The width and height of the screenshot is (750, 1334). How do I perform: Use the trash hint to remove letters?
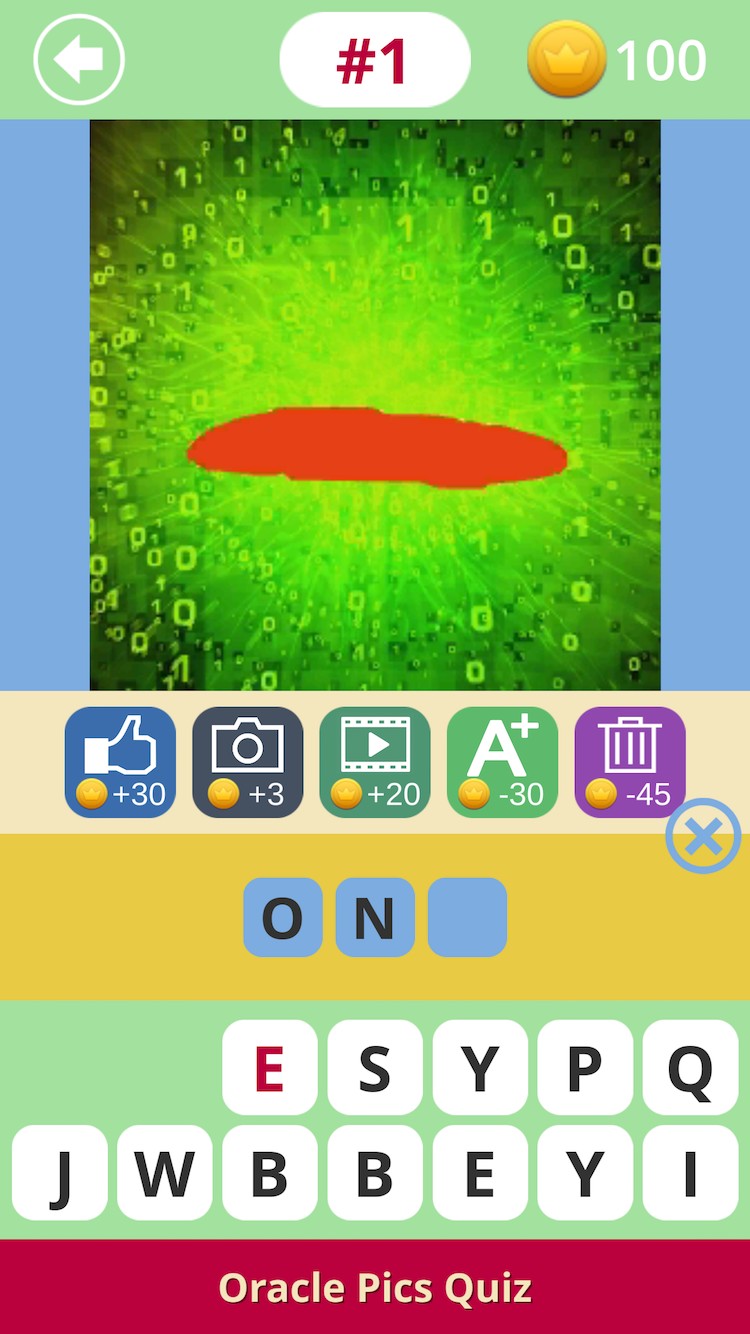[630, 762]
